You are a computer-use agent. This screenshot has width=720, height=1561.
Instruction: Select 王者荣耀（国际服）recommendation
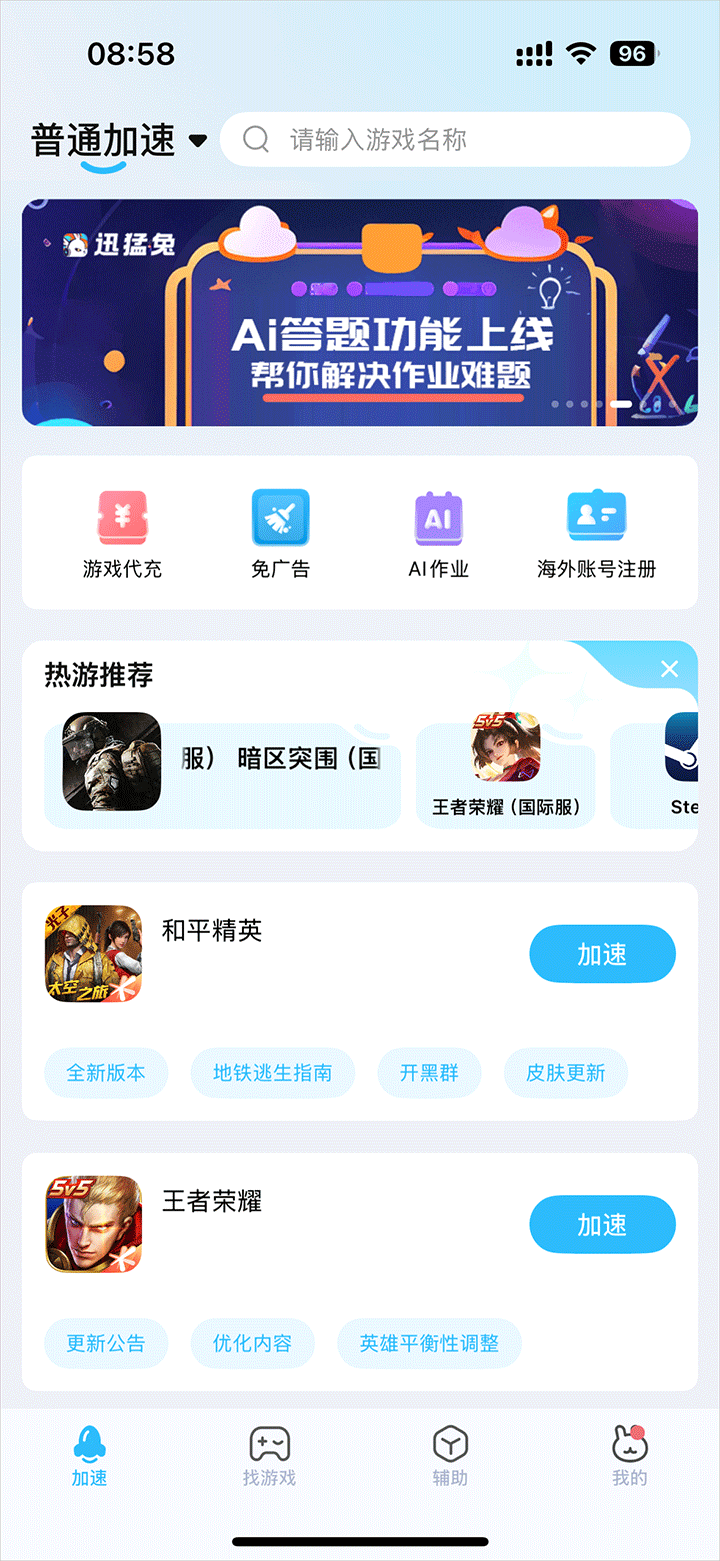click(506, 765)
